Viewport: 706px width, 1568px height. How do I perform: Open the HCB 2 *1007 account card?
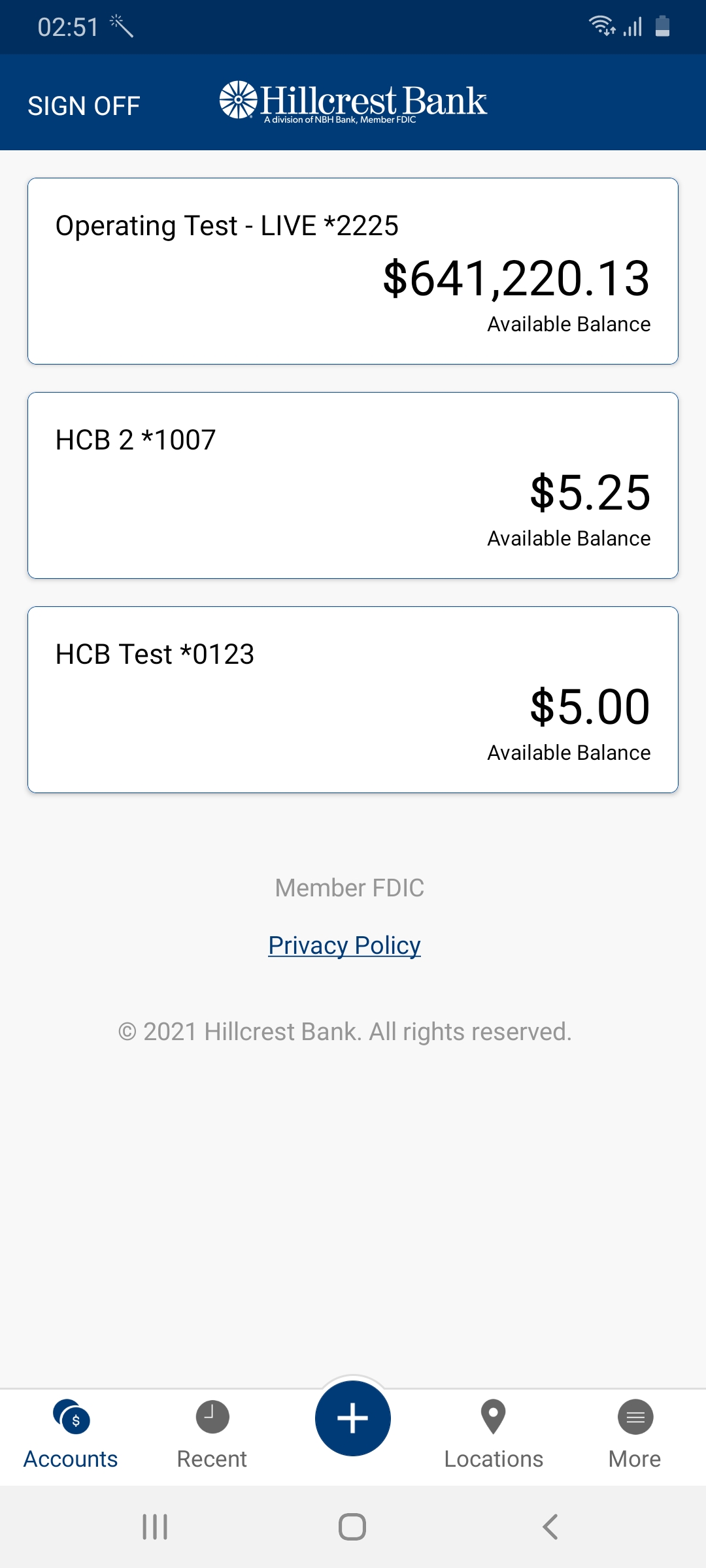[353, 485]
